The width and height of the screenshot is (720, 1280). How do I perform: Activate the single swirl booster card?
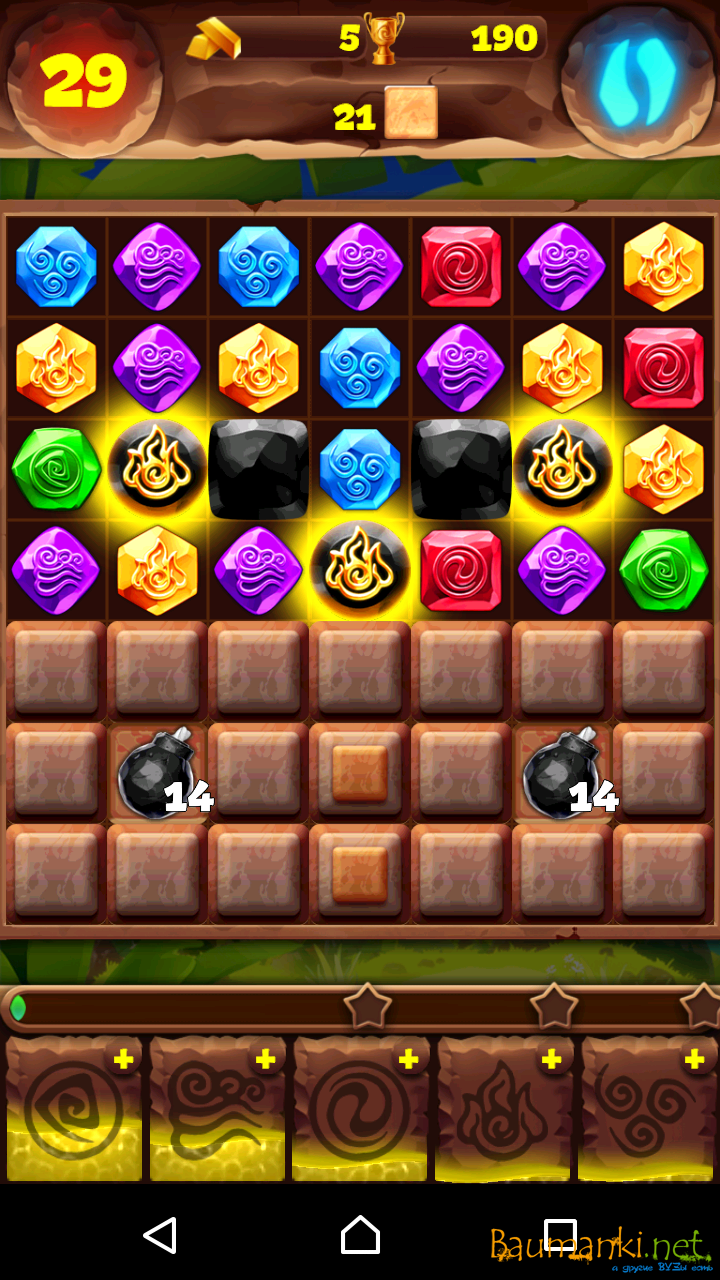[360, 1110]
